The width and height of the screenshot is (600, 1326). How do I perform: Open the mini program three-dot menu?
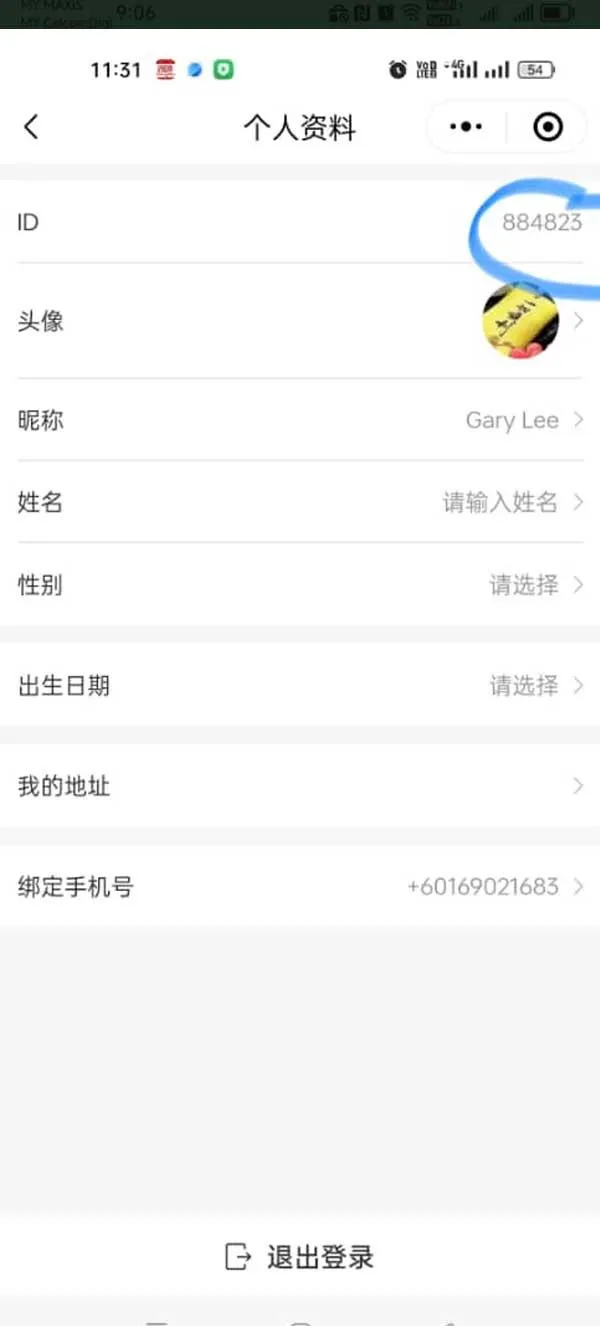(466, 127)
